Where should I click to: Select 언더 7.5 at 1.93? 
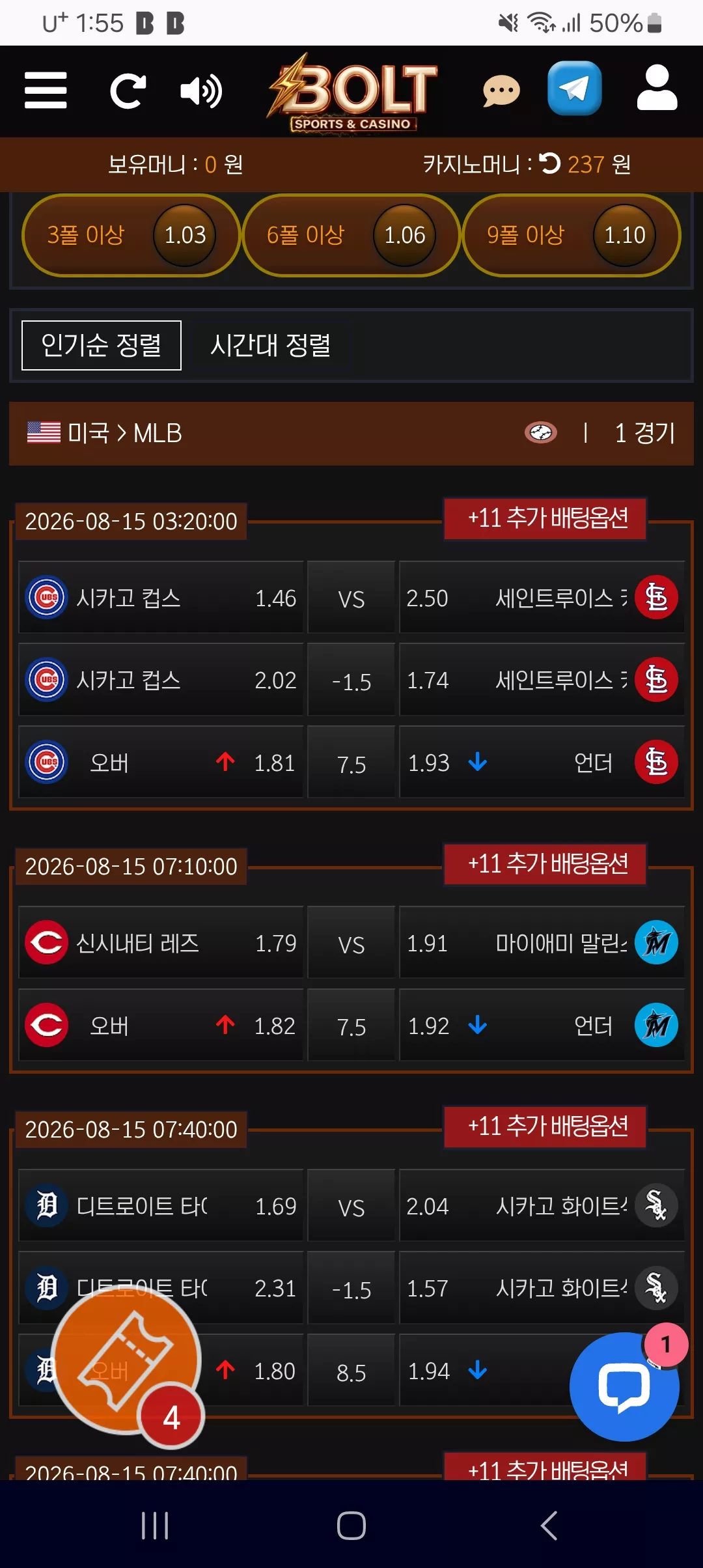[x=542, y=762]
